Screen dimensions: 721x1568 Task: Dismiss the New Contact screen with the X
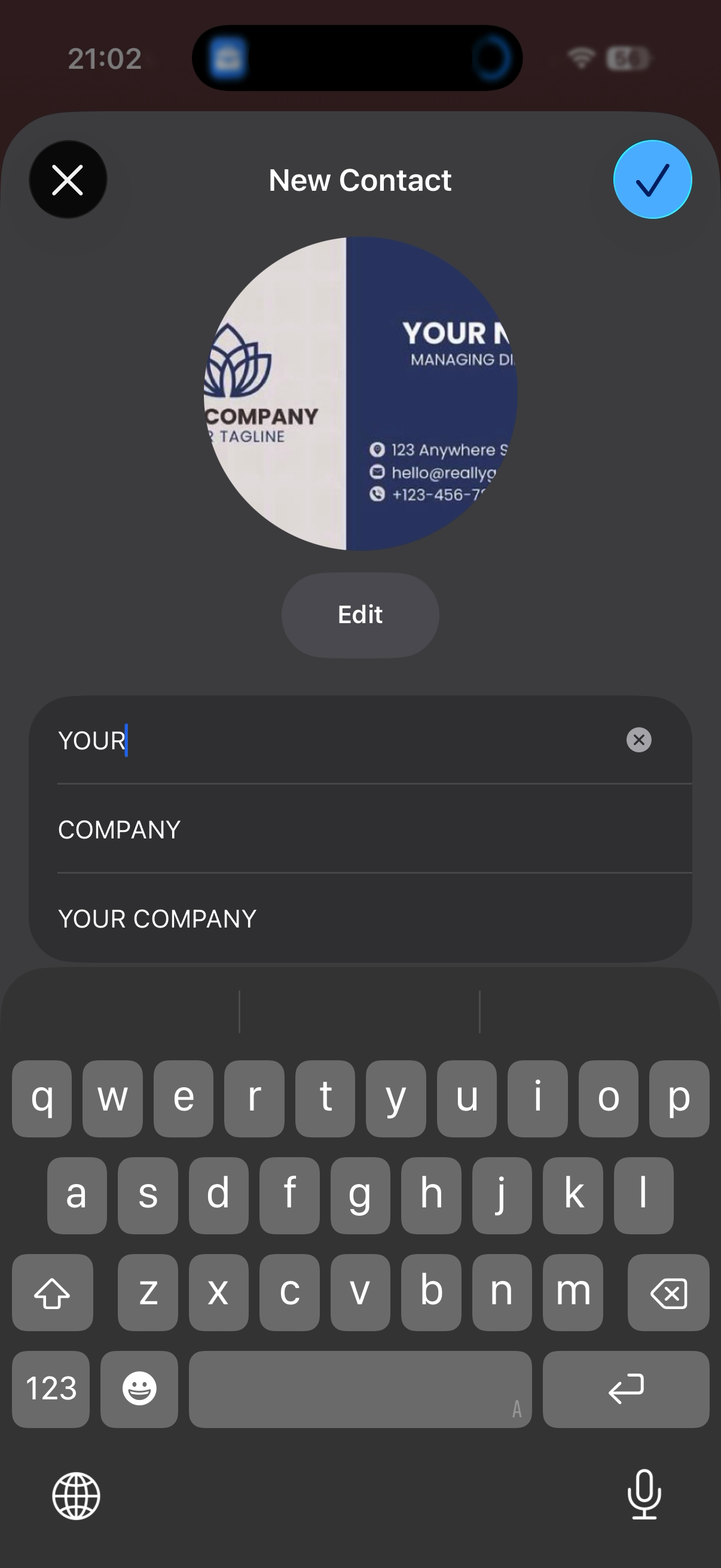pos(67,179)
